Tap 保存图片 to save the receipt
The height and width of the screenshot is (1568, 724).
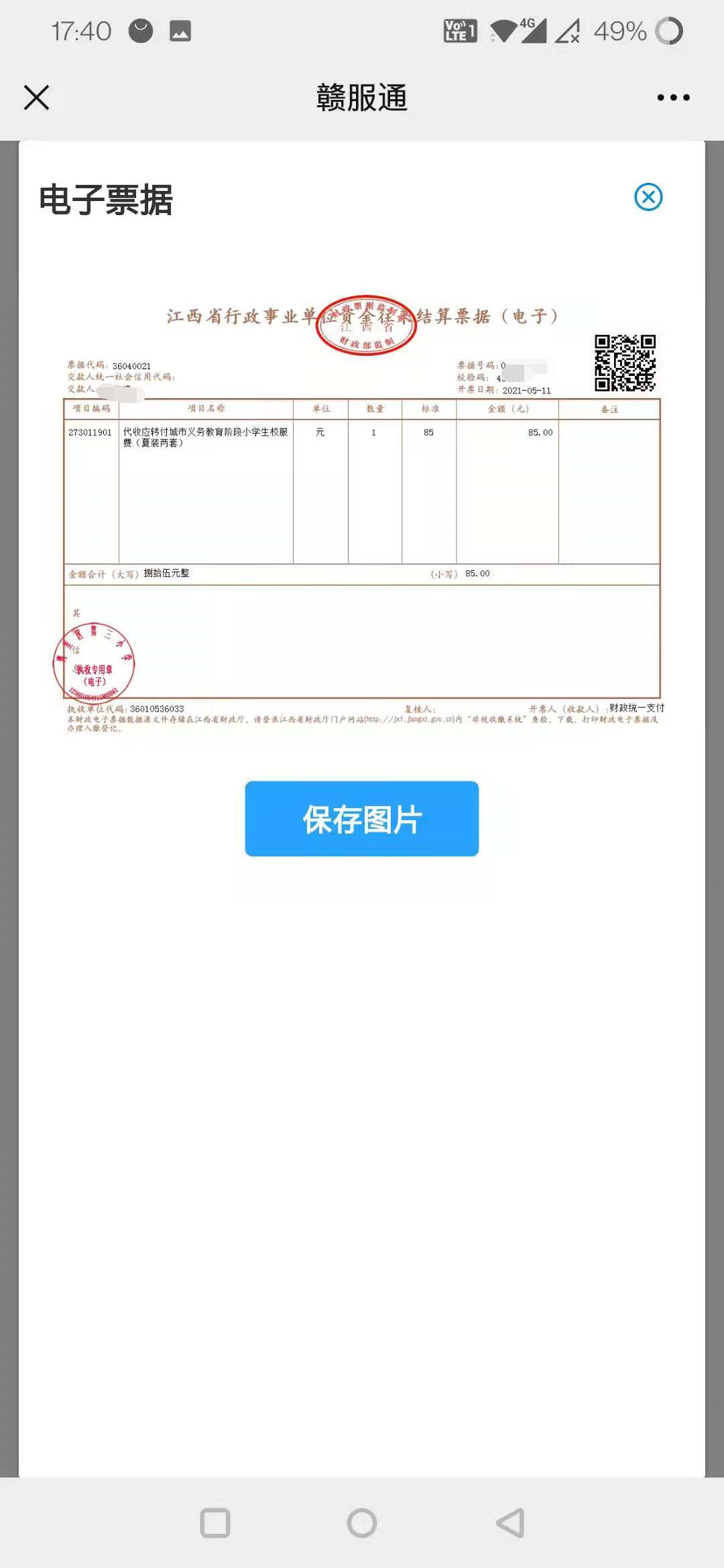click(x=362, y=819)
